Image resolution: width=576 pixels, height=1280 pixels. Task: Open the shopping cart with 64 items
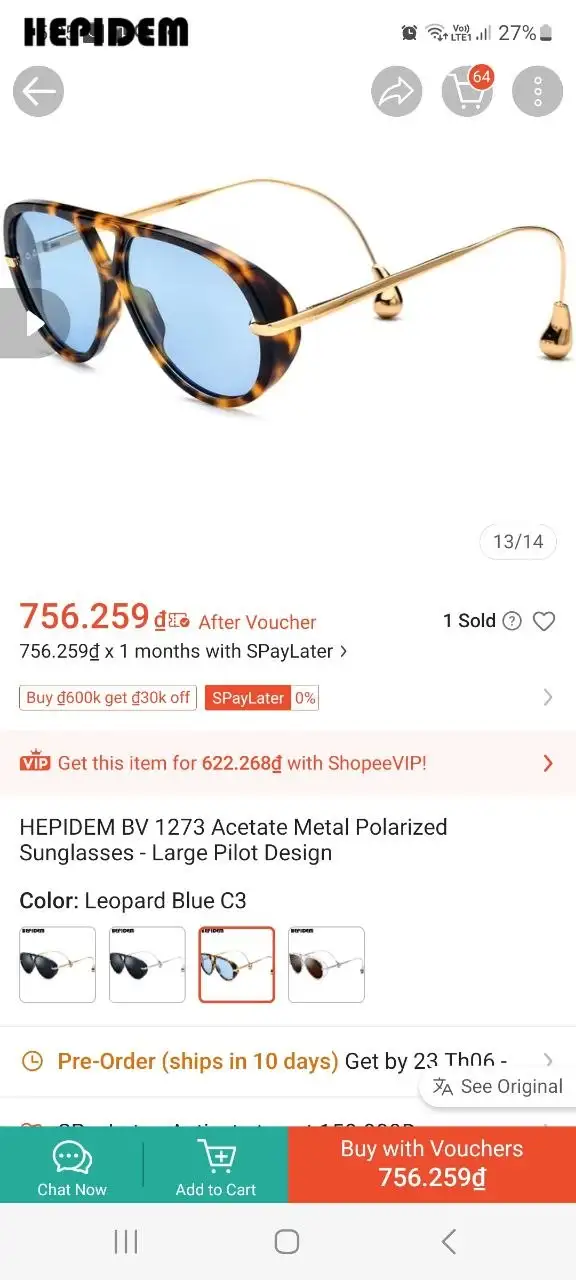click(468, 91)
